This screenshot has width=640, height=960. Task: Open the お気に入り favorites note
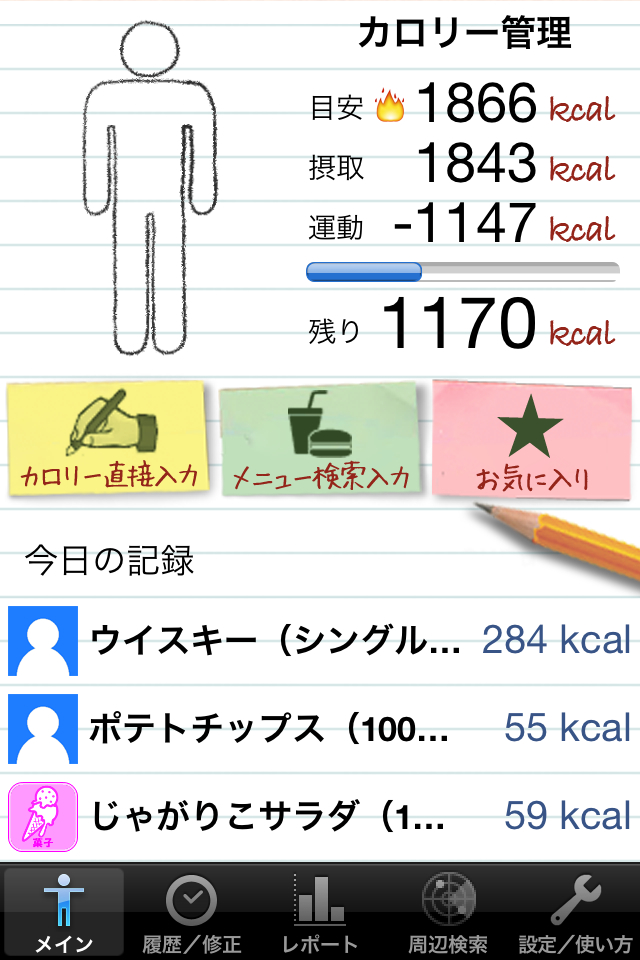tap(530, 440)
